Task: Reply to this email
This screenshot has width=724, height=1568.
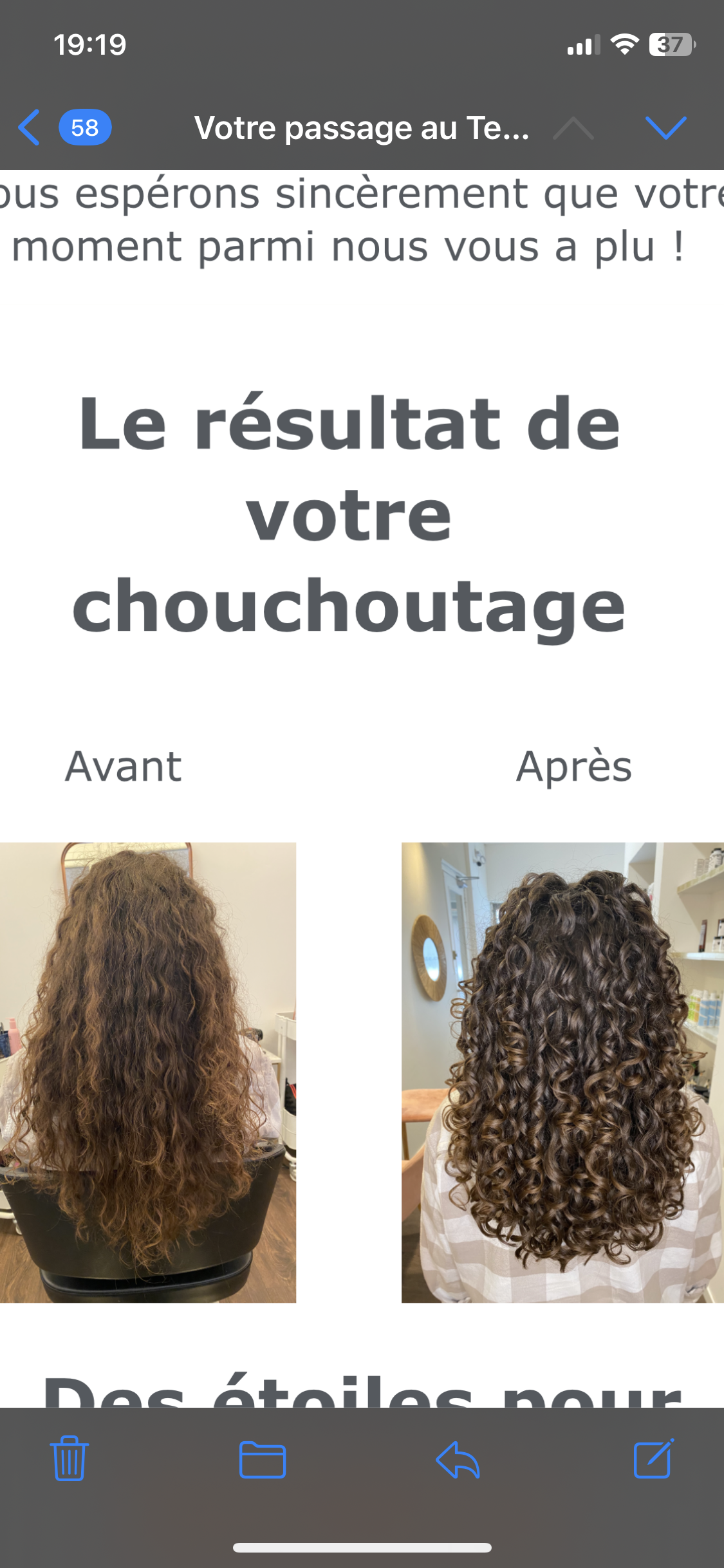Action: (x=458, y=1459)
